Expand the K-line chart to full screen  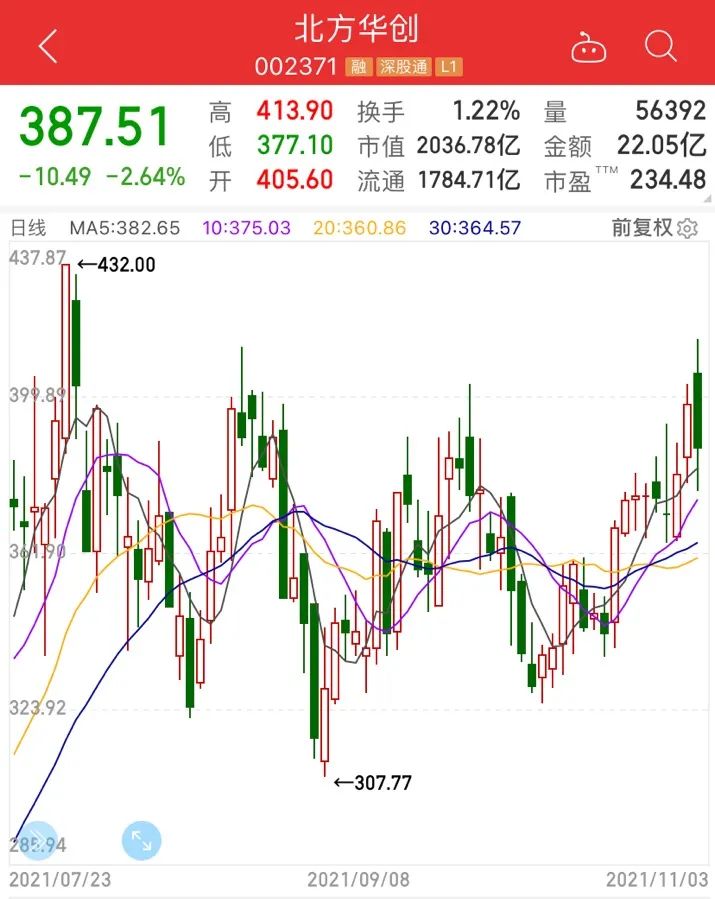pos(141,841)
